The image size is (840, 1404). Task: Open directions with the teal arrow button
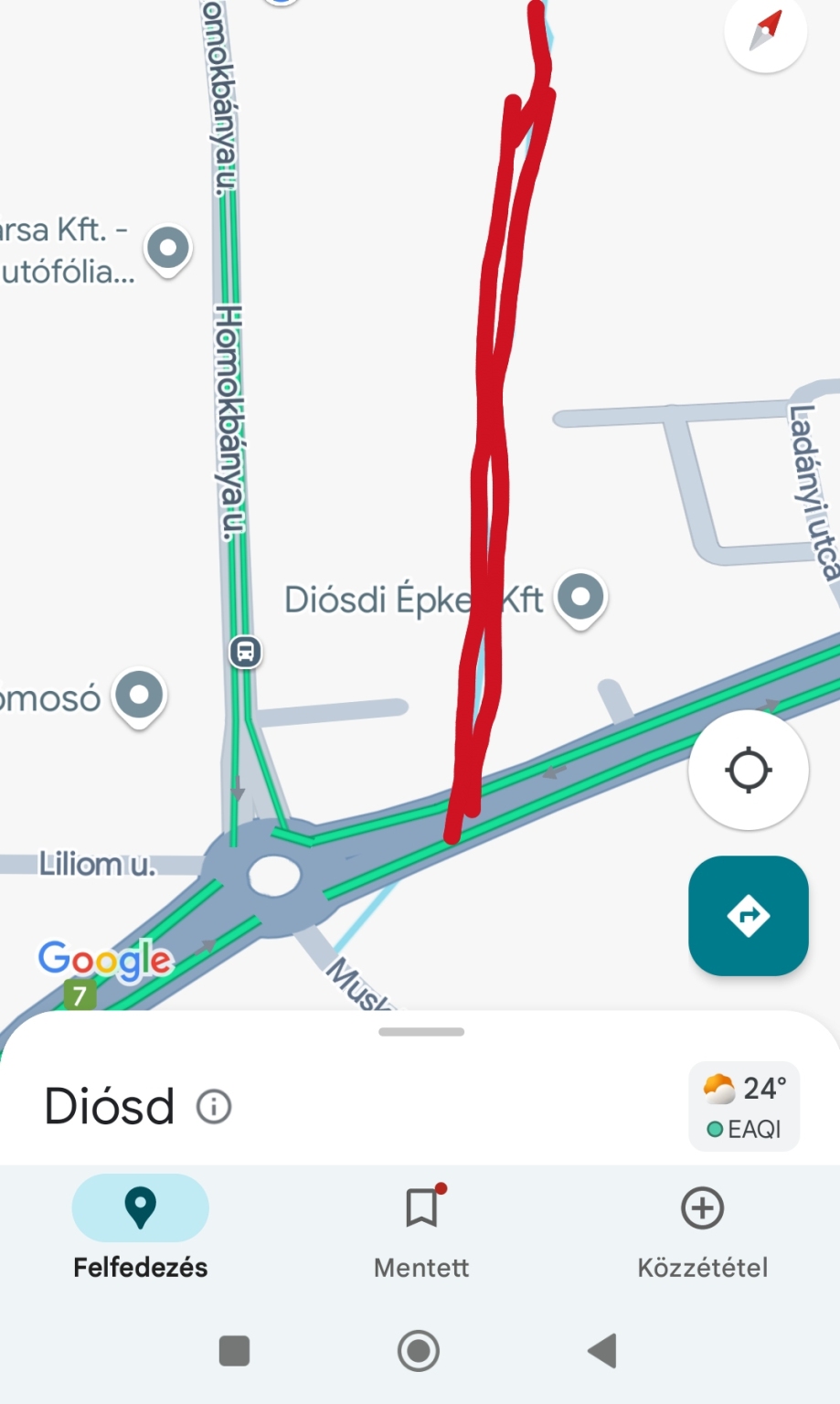748,915
